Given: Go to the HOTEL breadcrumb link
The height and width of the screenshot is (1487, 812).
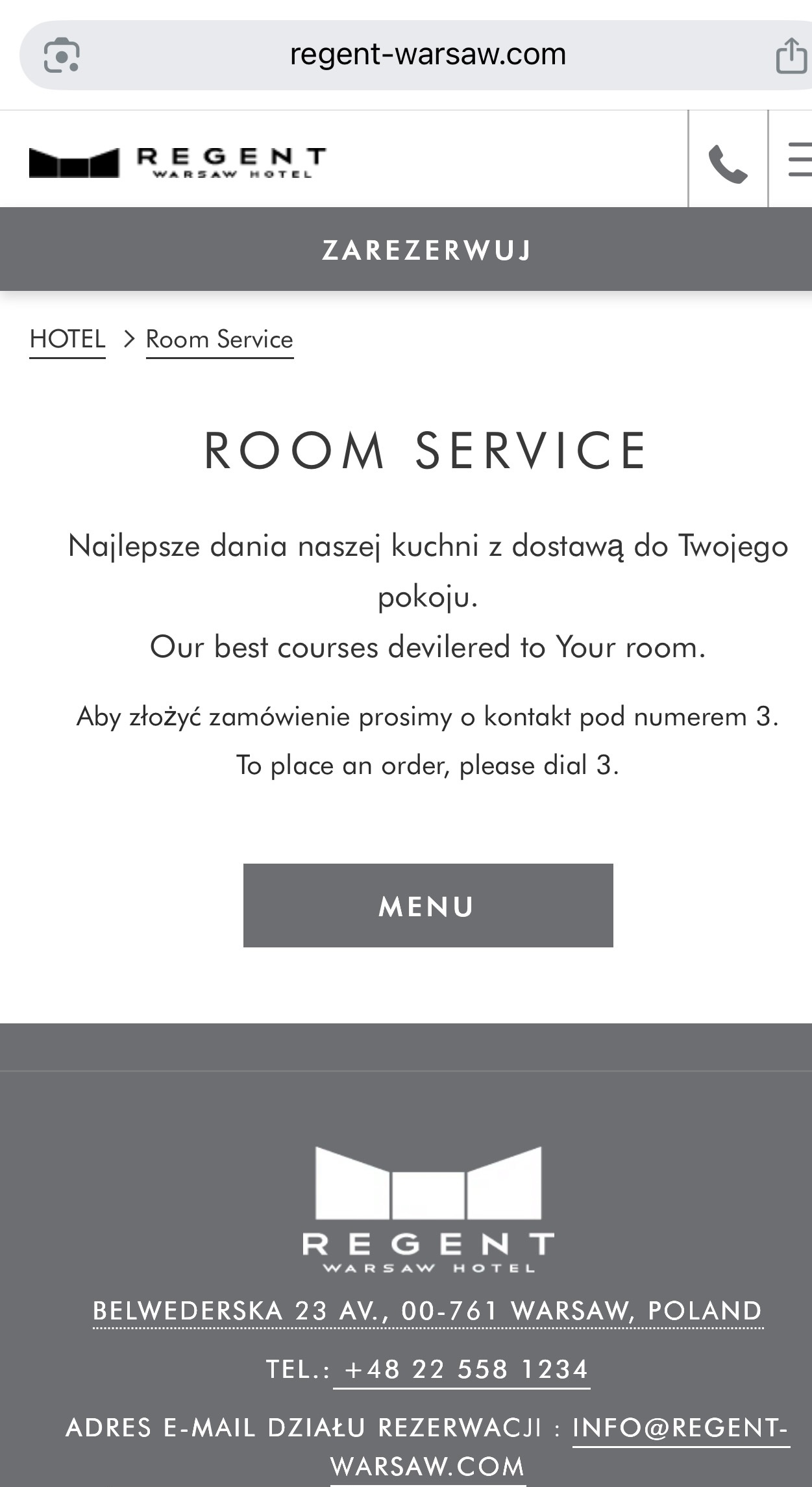Looking at the screenshot, I should pos(68,340).
